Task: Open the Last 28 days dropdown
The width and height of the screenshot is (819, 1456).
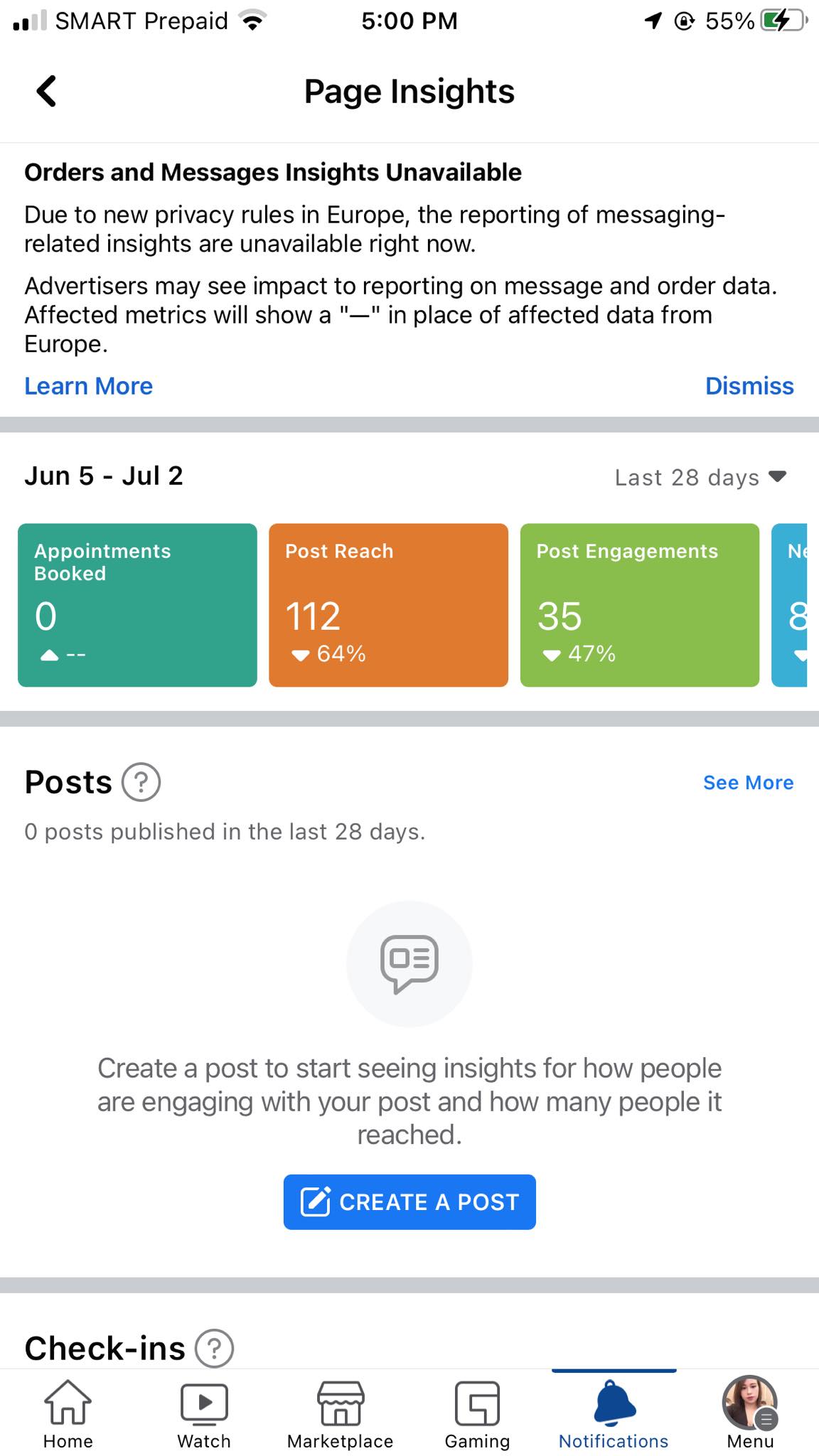Action: click(700, 477)
